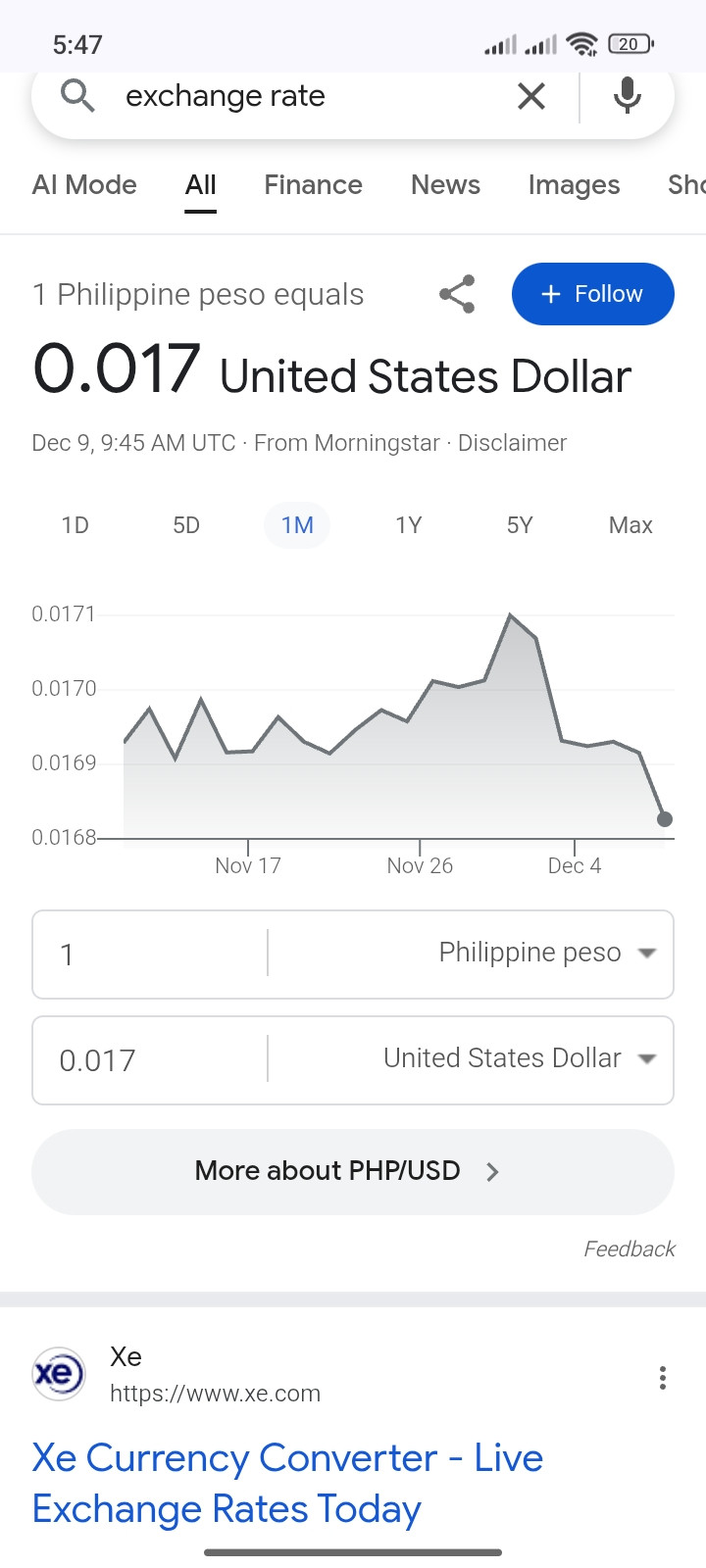View the 5Y chart range
706x1568 pixels.
point(520,525)
